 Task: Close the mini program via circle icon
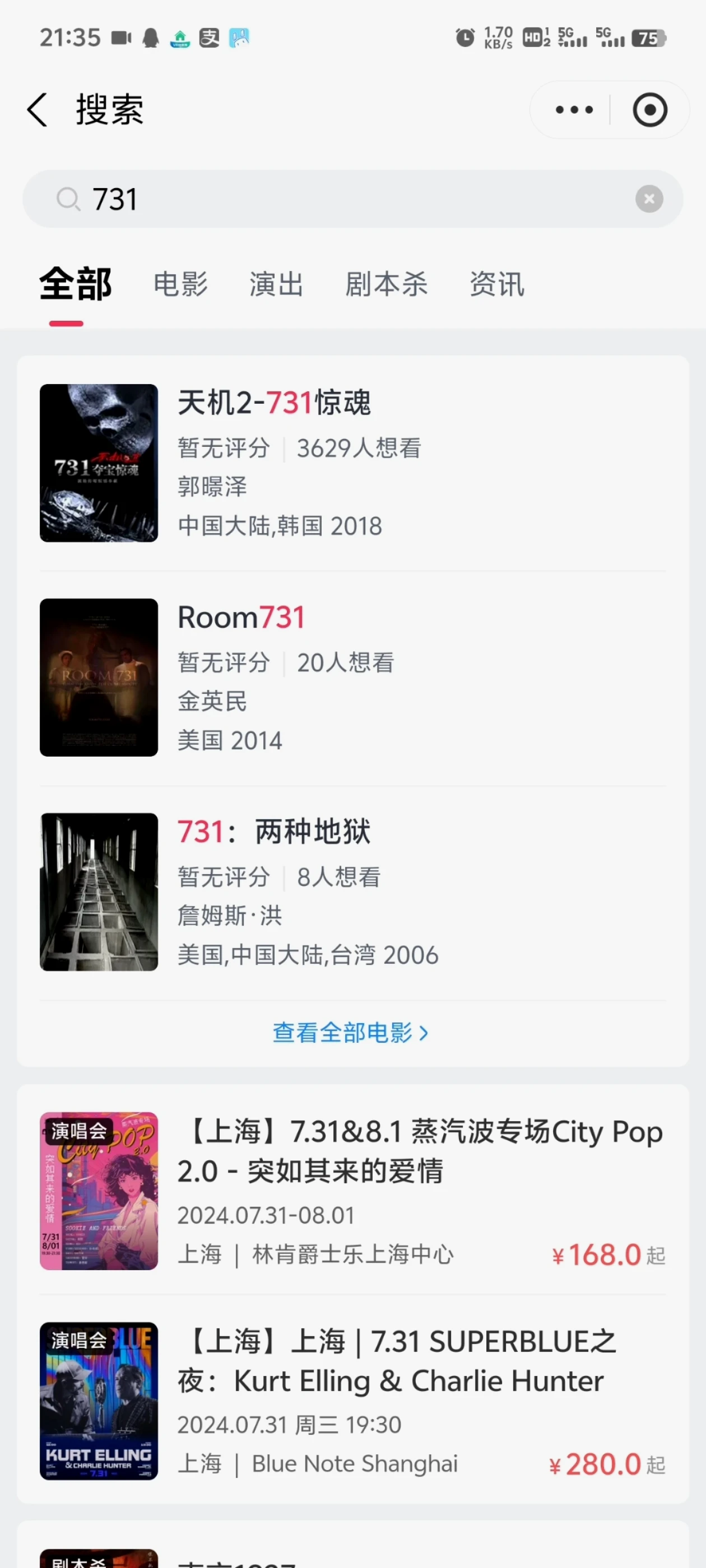coord(649,110)
